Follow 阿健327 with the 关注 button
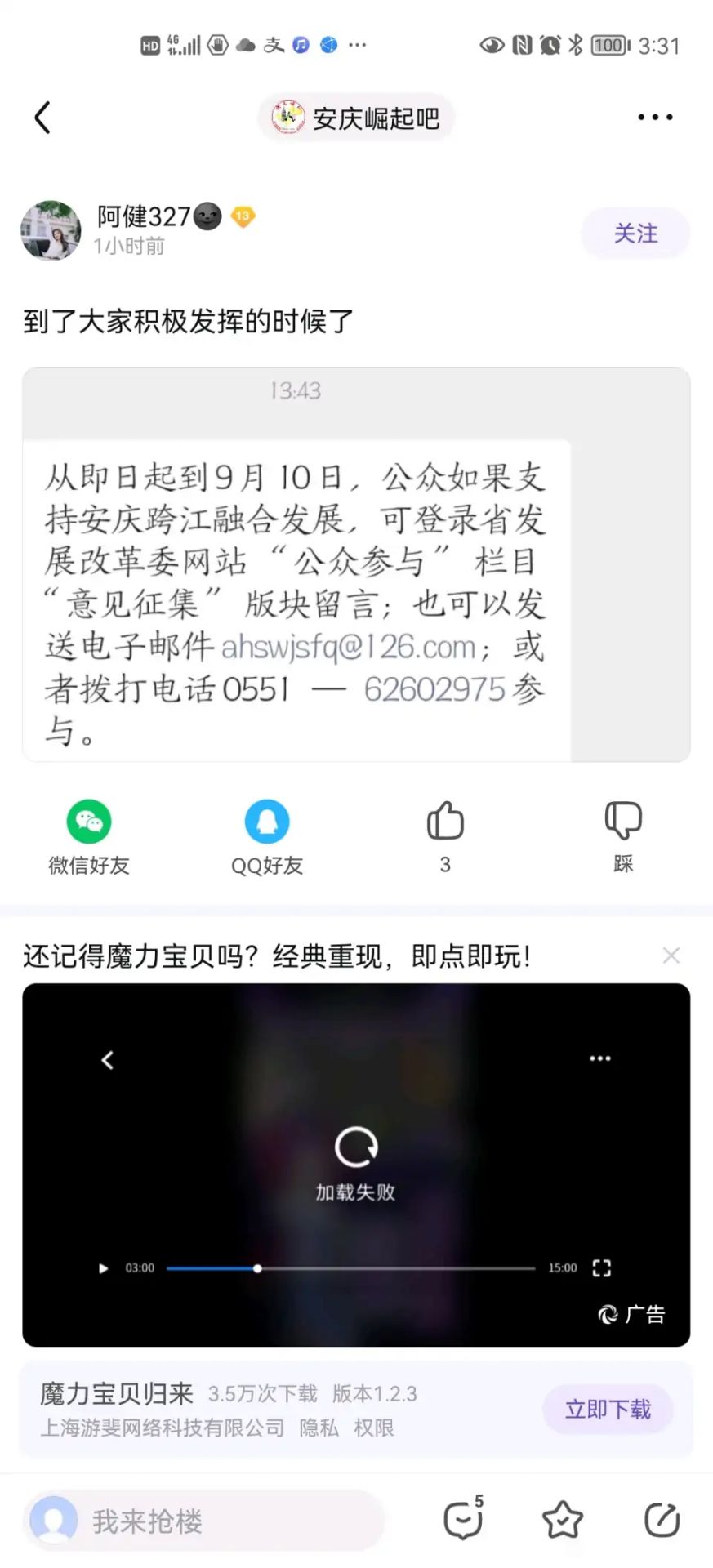Screen dimensions: 713x1568 (635, 234)
